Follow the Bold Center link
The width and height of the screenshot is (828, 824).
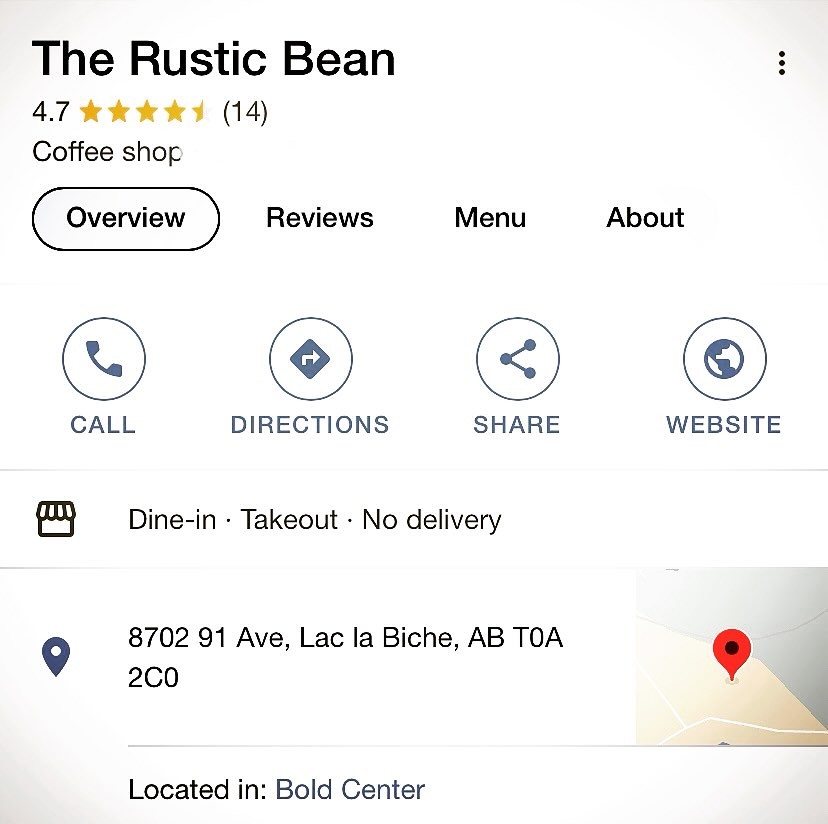point(350,790)
